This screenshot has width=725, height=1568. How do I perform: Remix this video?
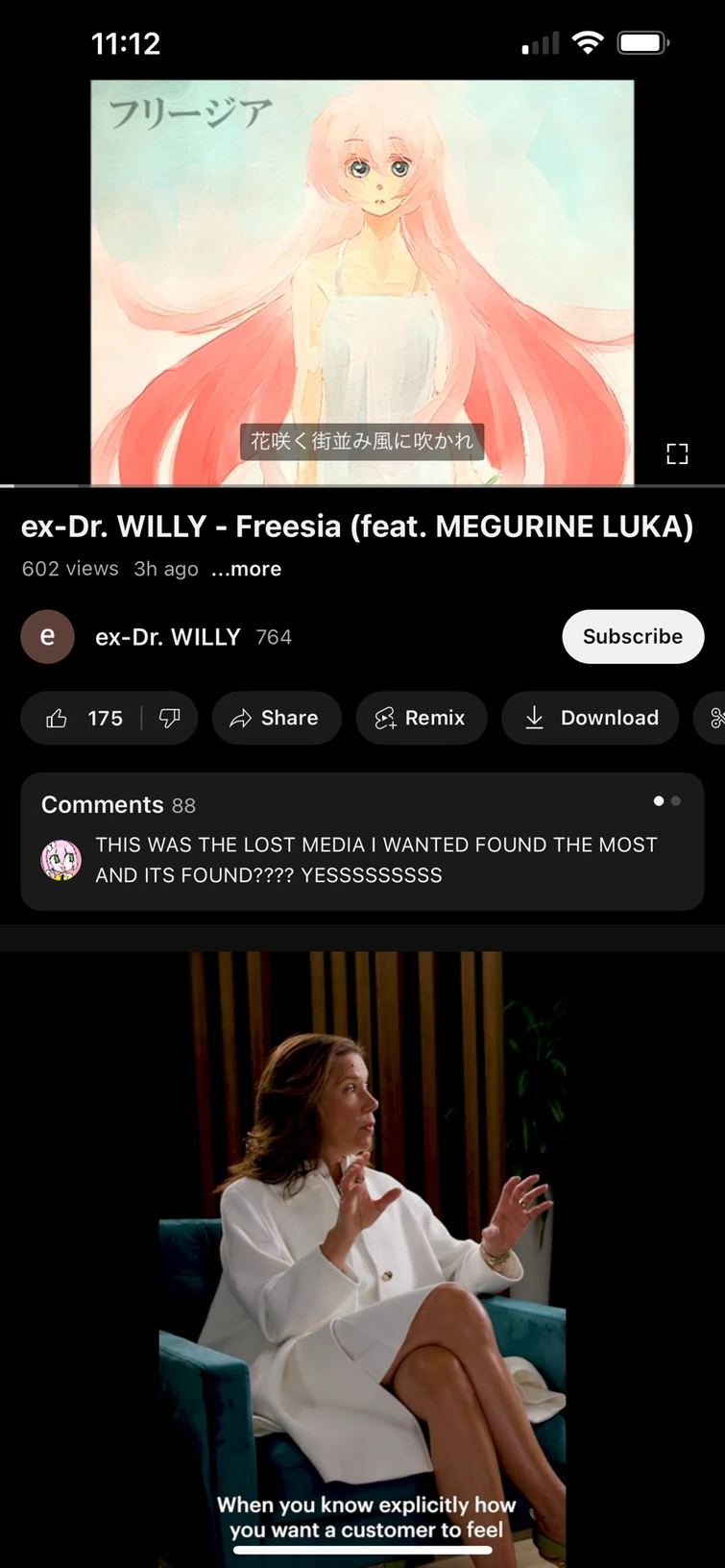click(421, 719)
